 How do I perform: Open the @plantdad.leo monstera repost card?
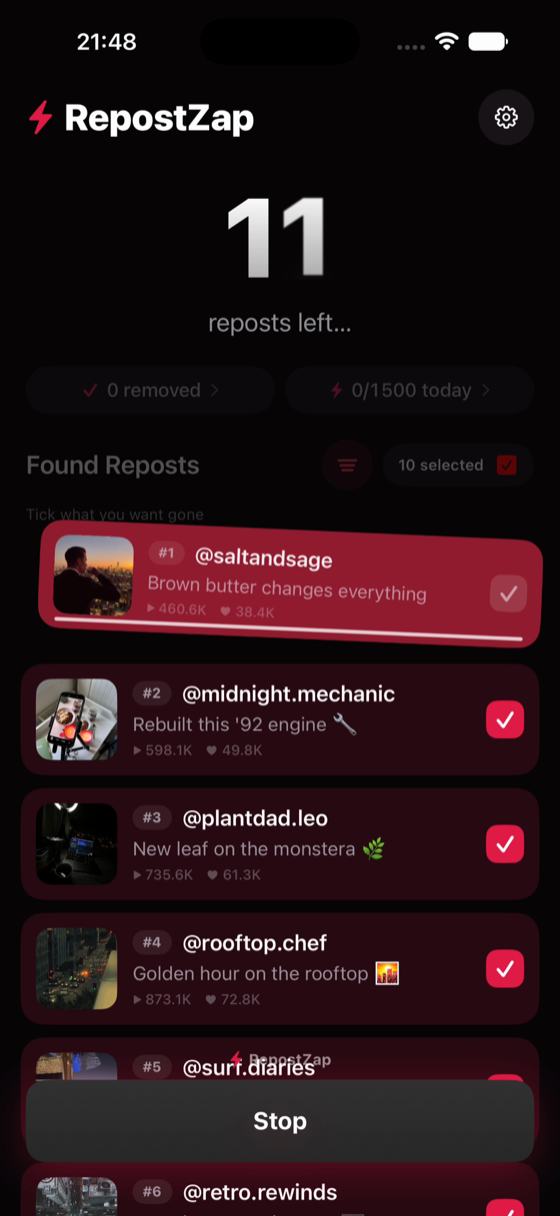coord(280,844)
